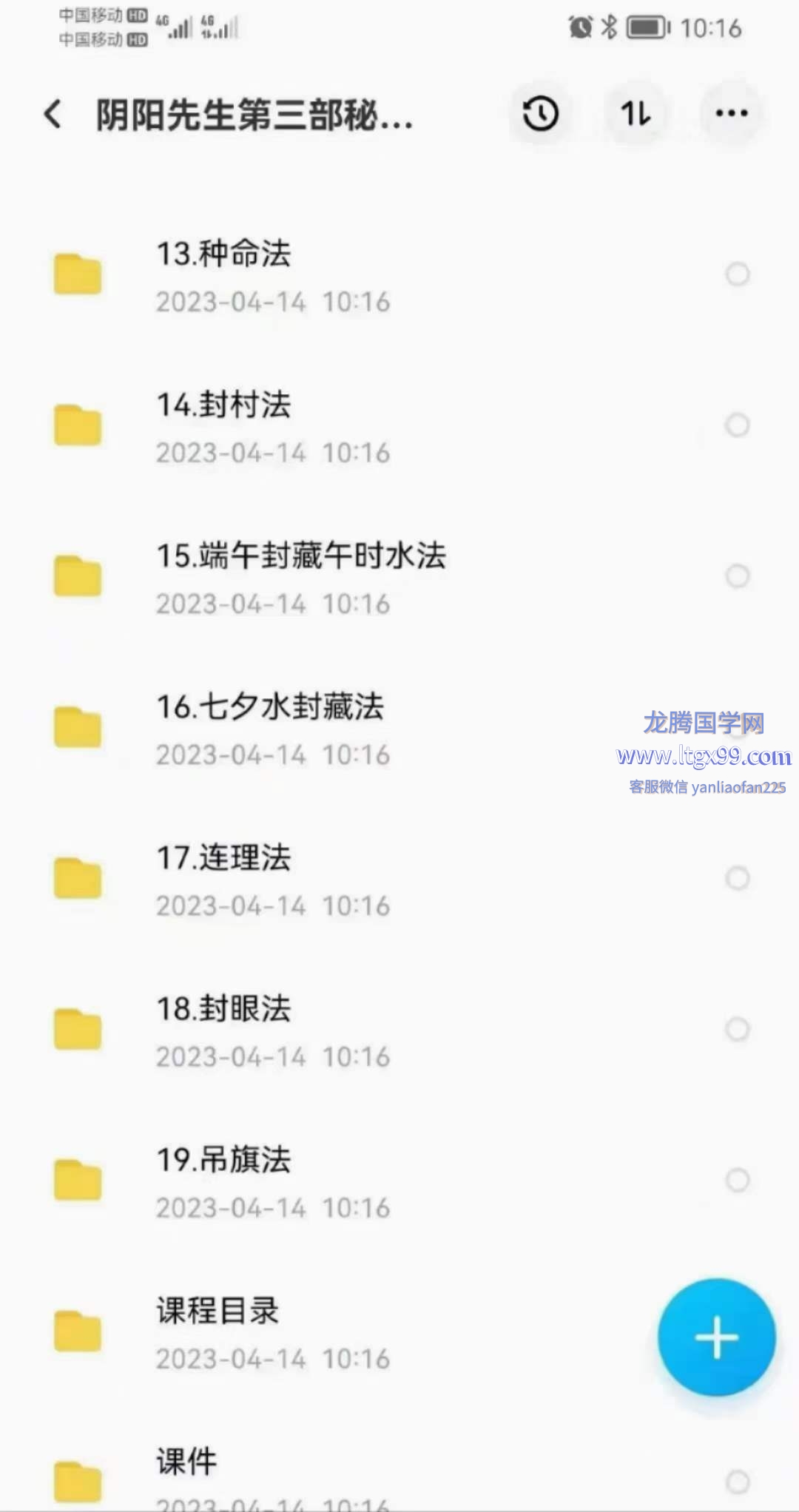
Task: Open the 17.连理法 folder
Action: click(399, 879)
